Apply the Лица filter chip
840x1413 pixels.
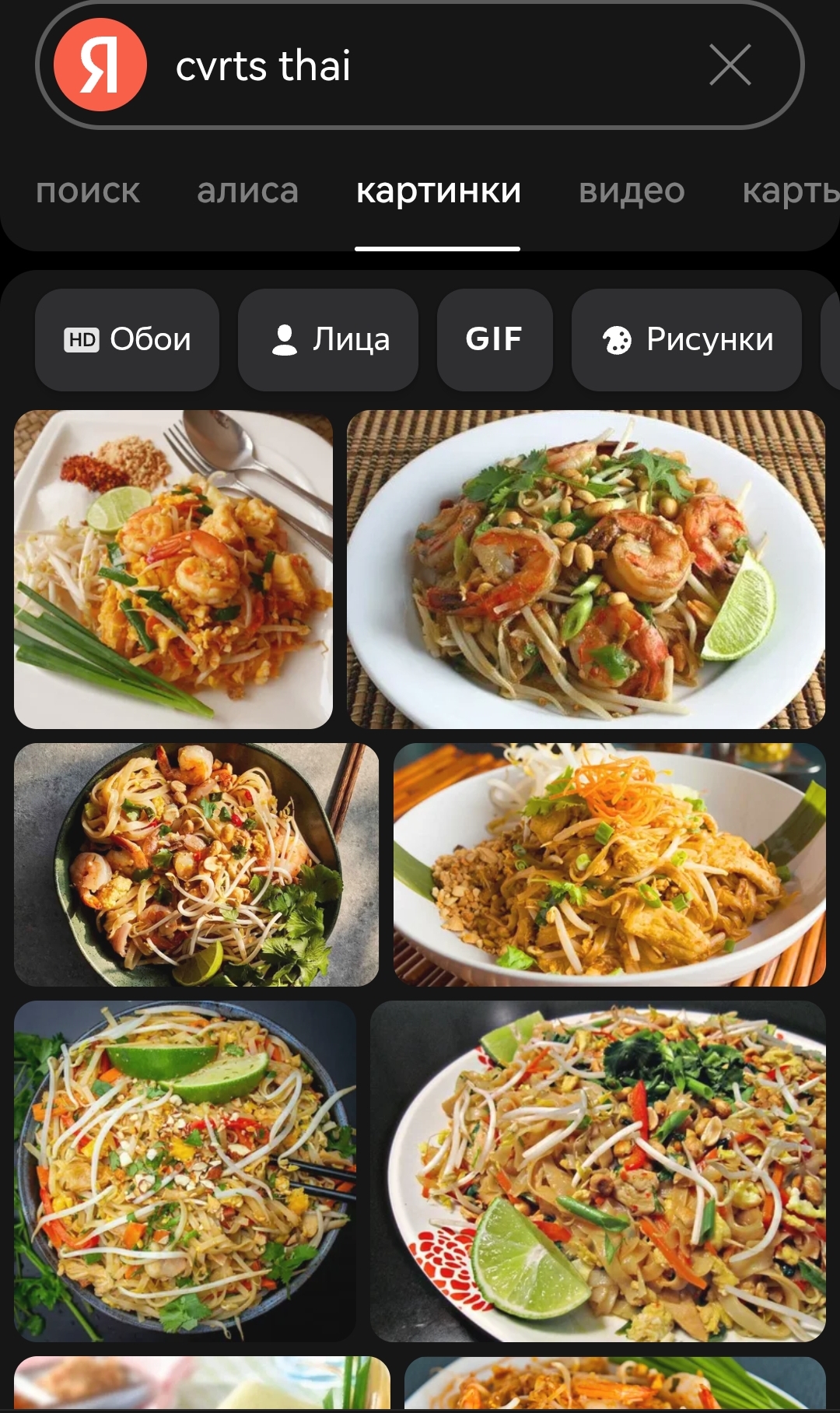[x=328, y=339]
